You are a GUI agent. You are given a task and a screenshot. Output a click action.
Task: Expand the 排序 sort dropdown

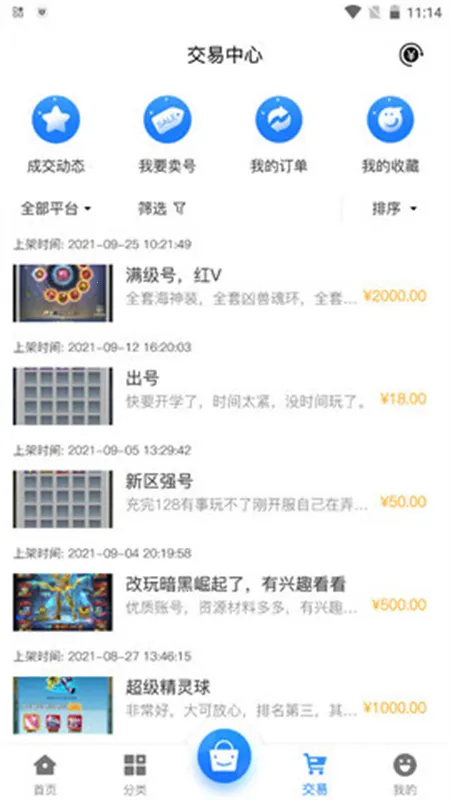point(394,208)
